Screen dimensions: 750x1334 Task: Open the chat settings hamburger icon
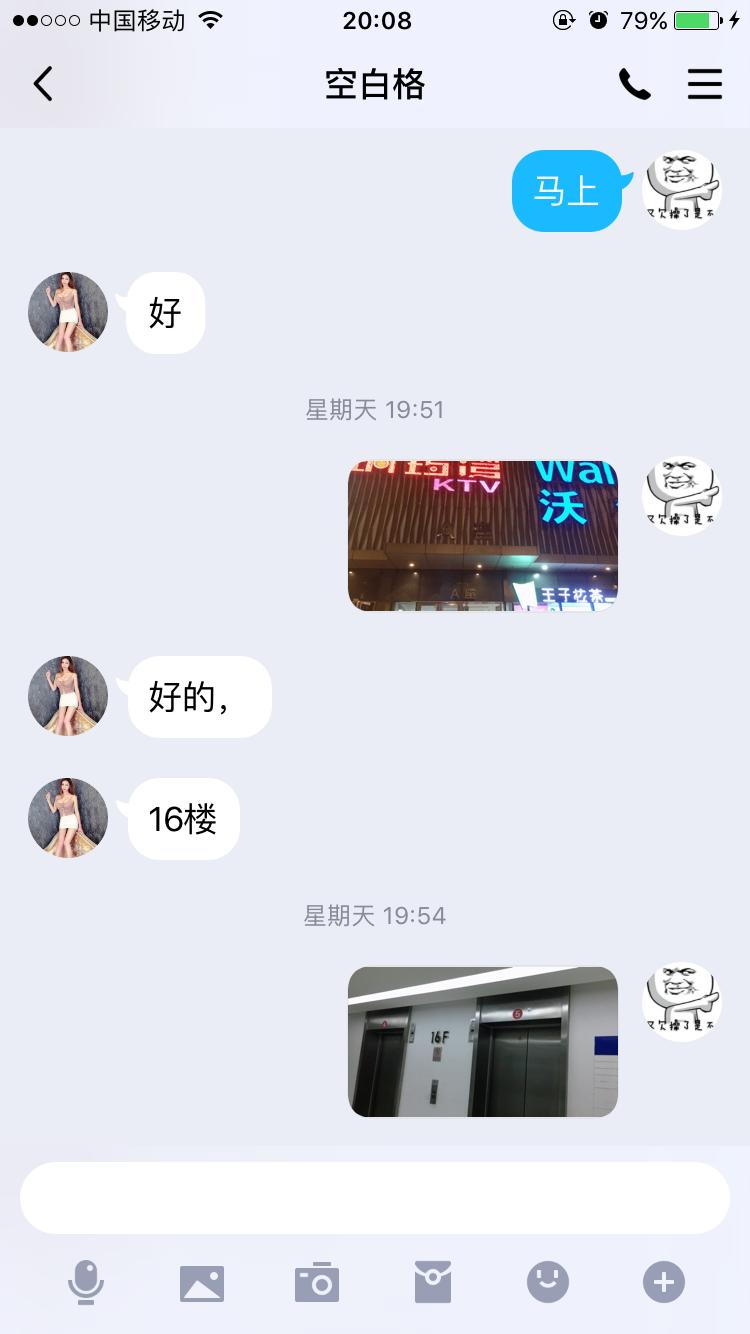[705, 85]
